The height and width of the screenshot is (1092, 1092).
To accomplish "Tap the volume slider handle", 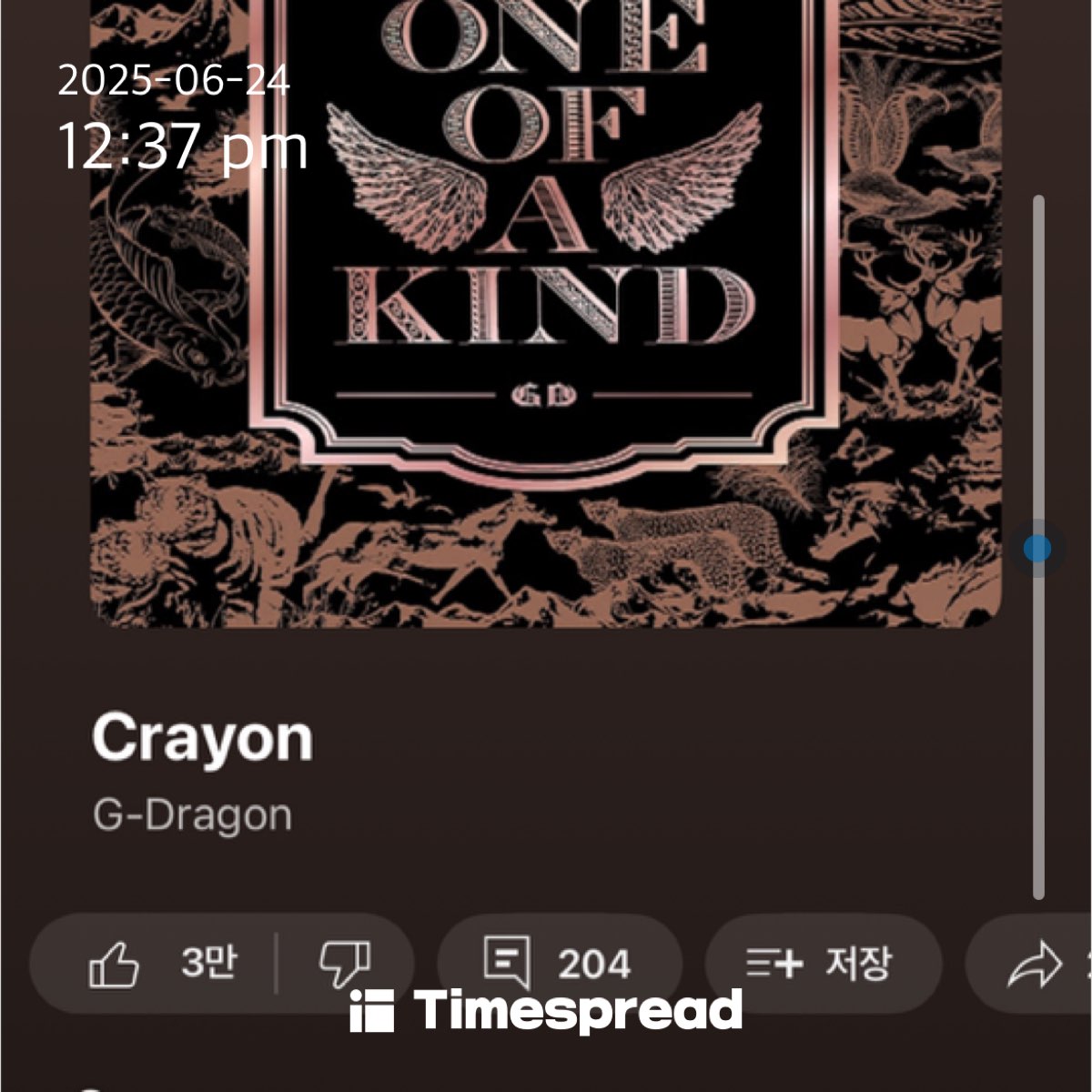I will click(x=1037, y=549).
